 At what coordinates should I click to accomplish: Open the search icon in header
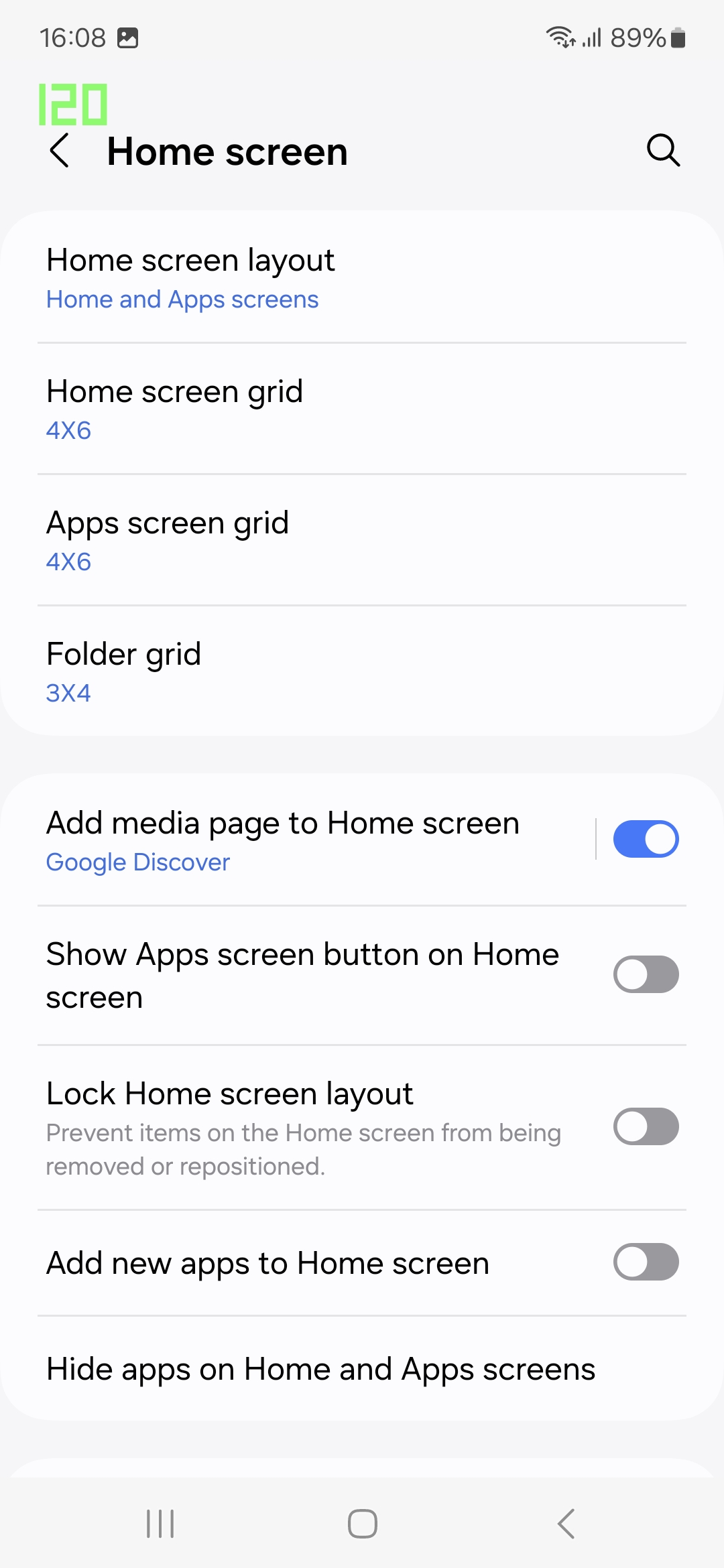point(663,150)
